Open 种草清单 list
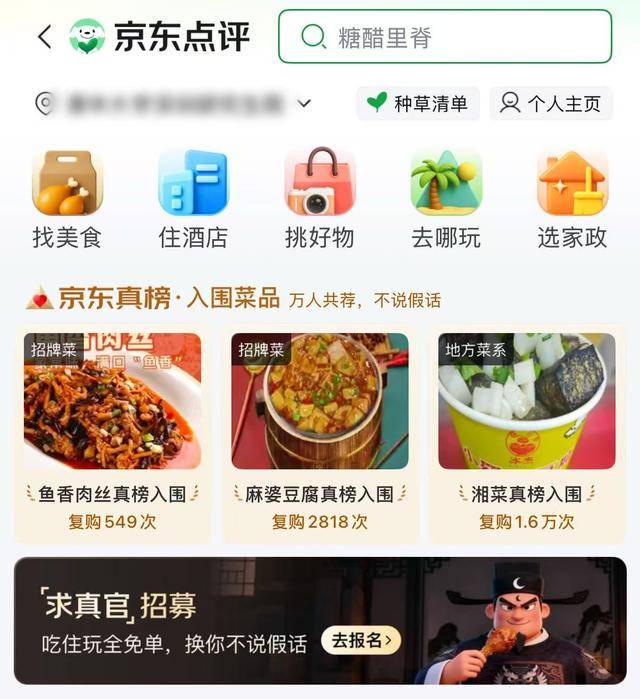The height and width of the screenshot is (699, 640). click(x=417, y=103)
